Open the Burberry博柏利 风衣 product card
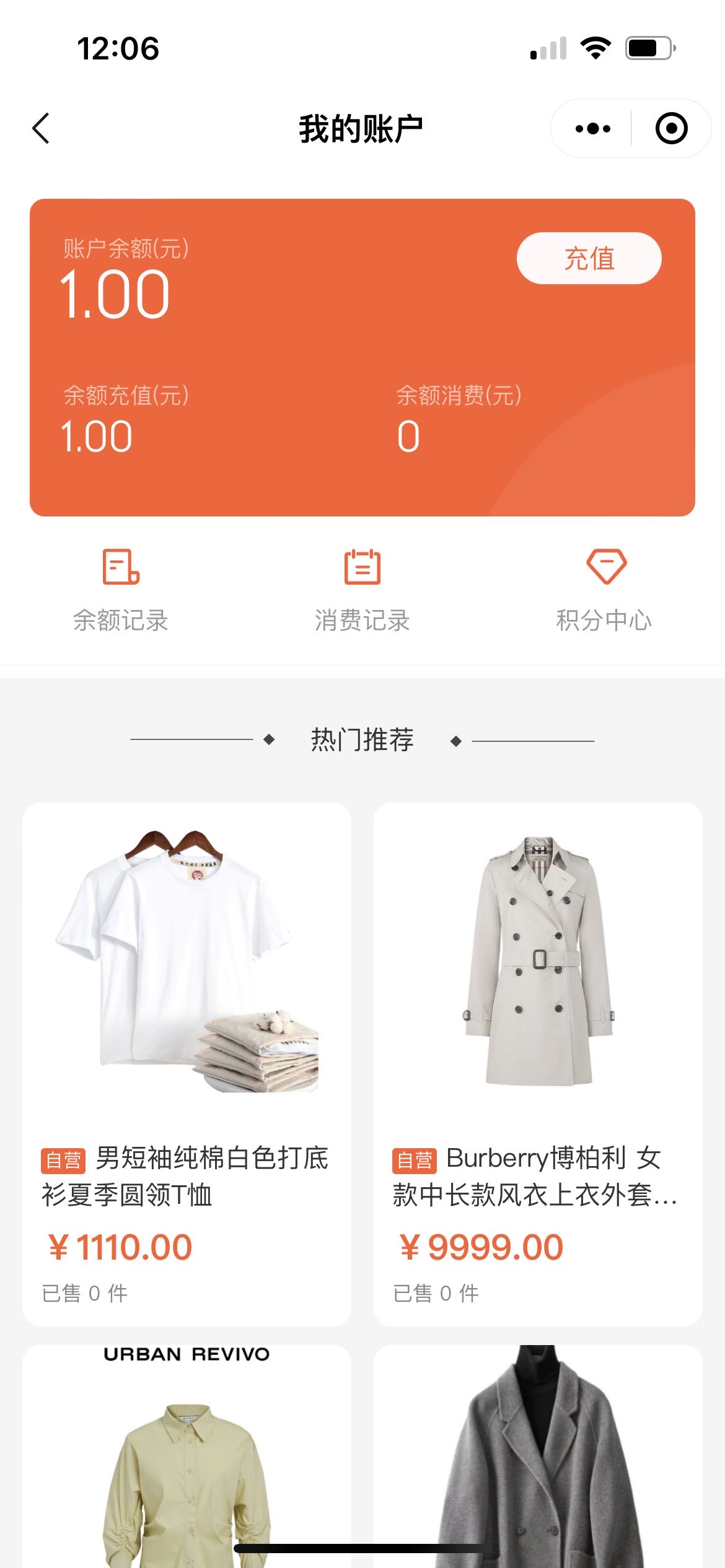Screen dimensions: 725x1568 click(538, 1053)
